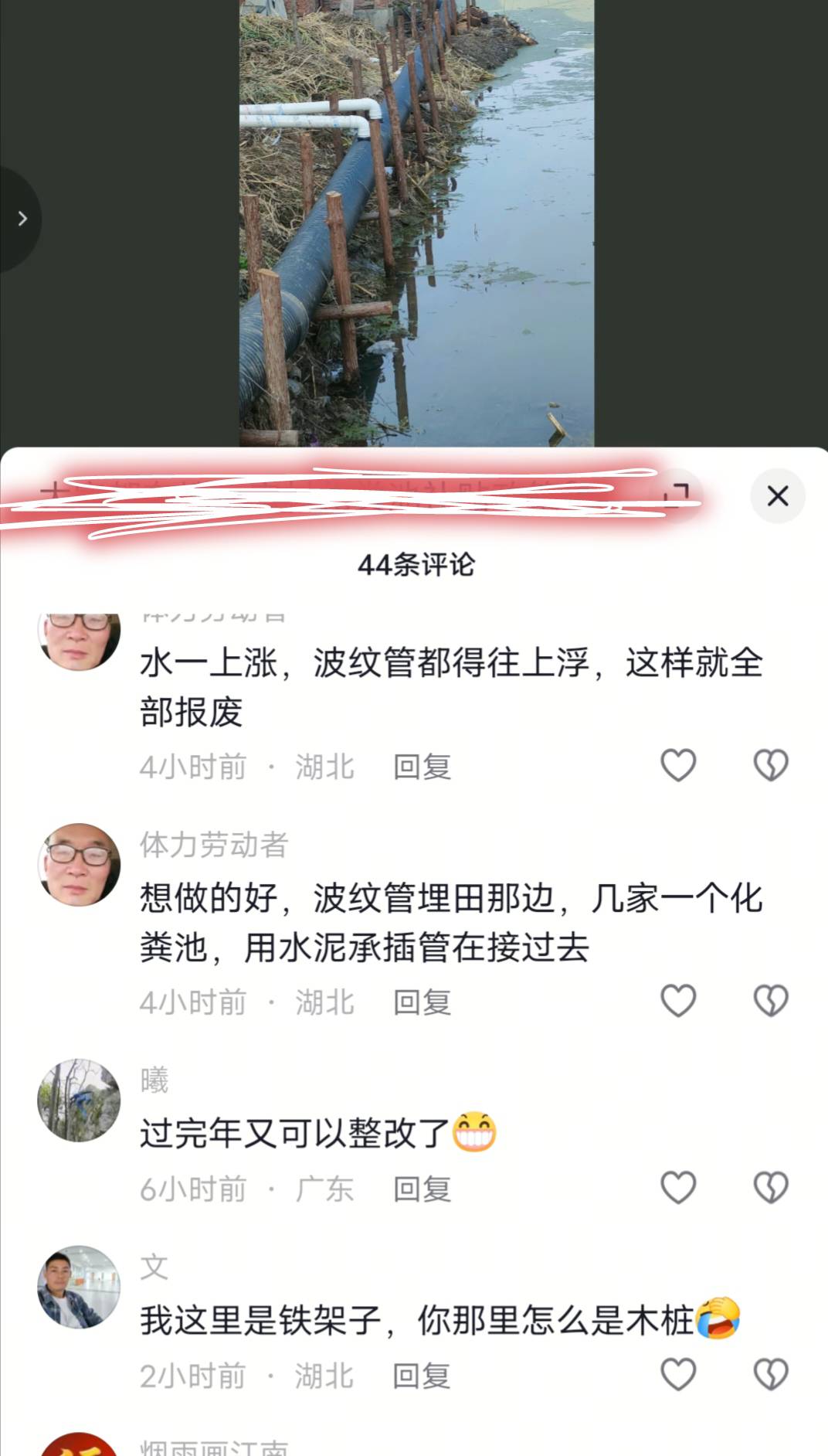Open 文's profile avatar
Viewport: 828px width, 1456px height.
(79, 1286)
